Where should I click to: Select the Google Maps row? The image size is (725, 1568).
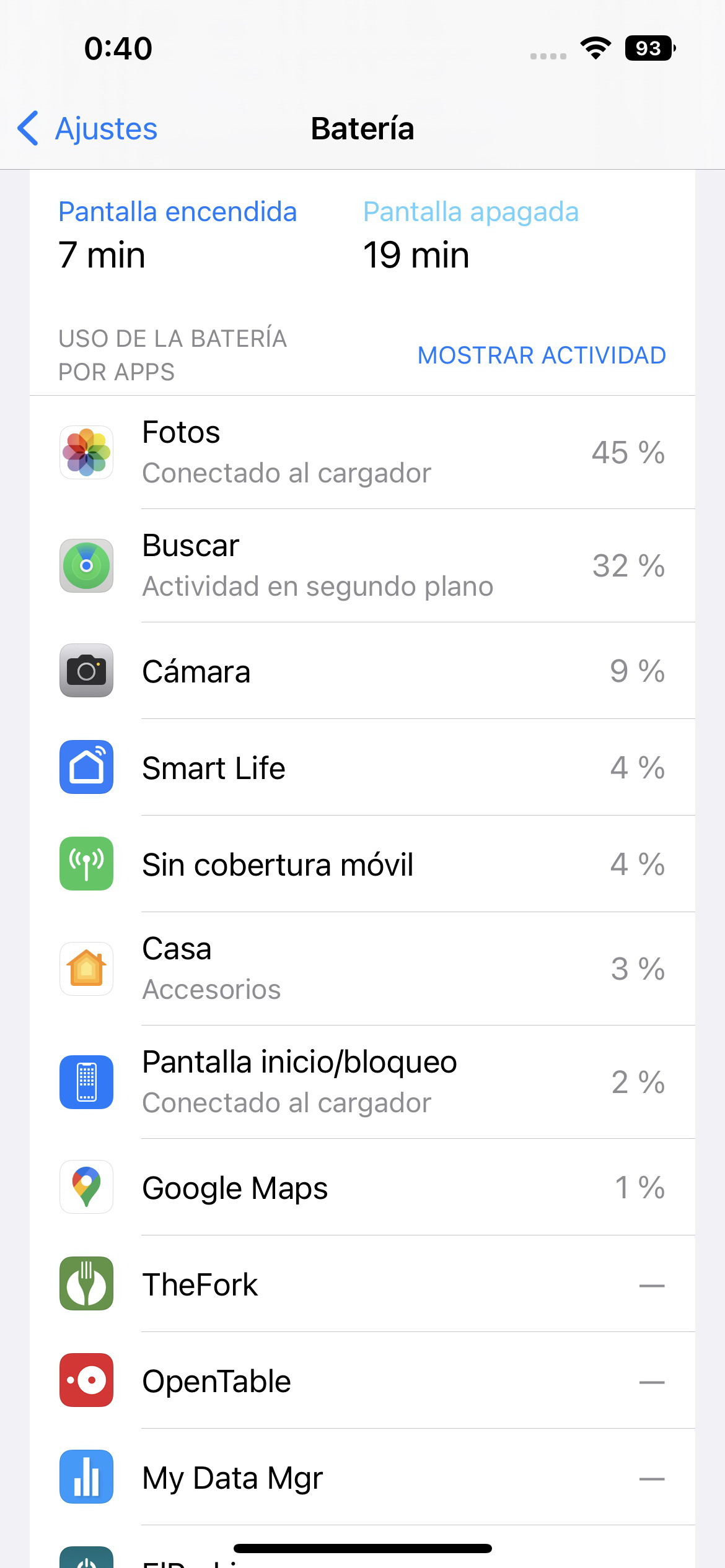click(362, 1187)
